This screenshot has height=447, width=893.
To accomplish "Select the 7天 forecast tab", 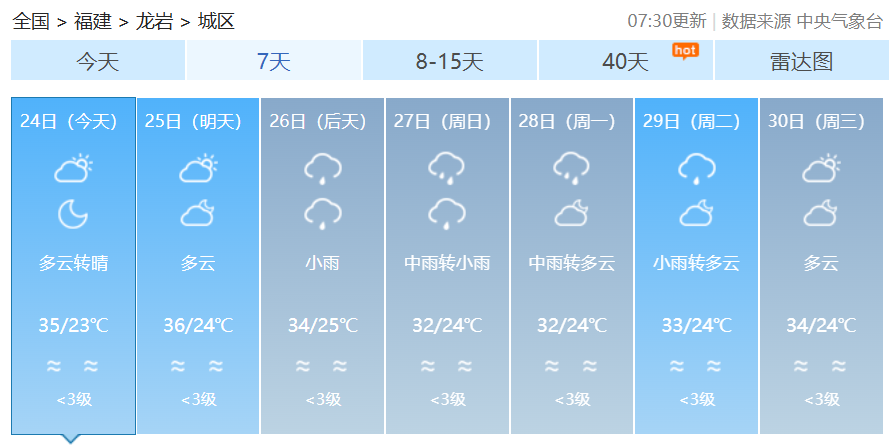I will 273,61.
